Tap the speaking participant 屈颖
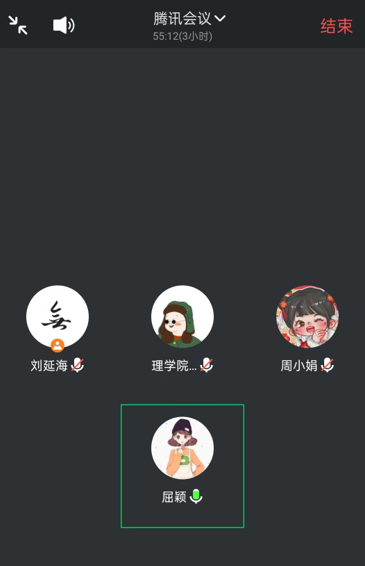Image resolution: width=365 pixels, height=566 pixels. tap(182, 466)
